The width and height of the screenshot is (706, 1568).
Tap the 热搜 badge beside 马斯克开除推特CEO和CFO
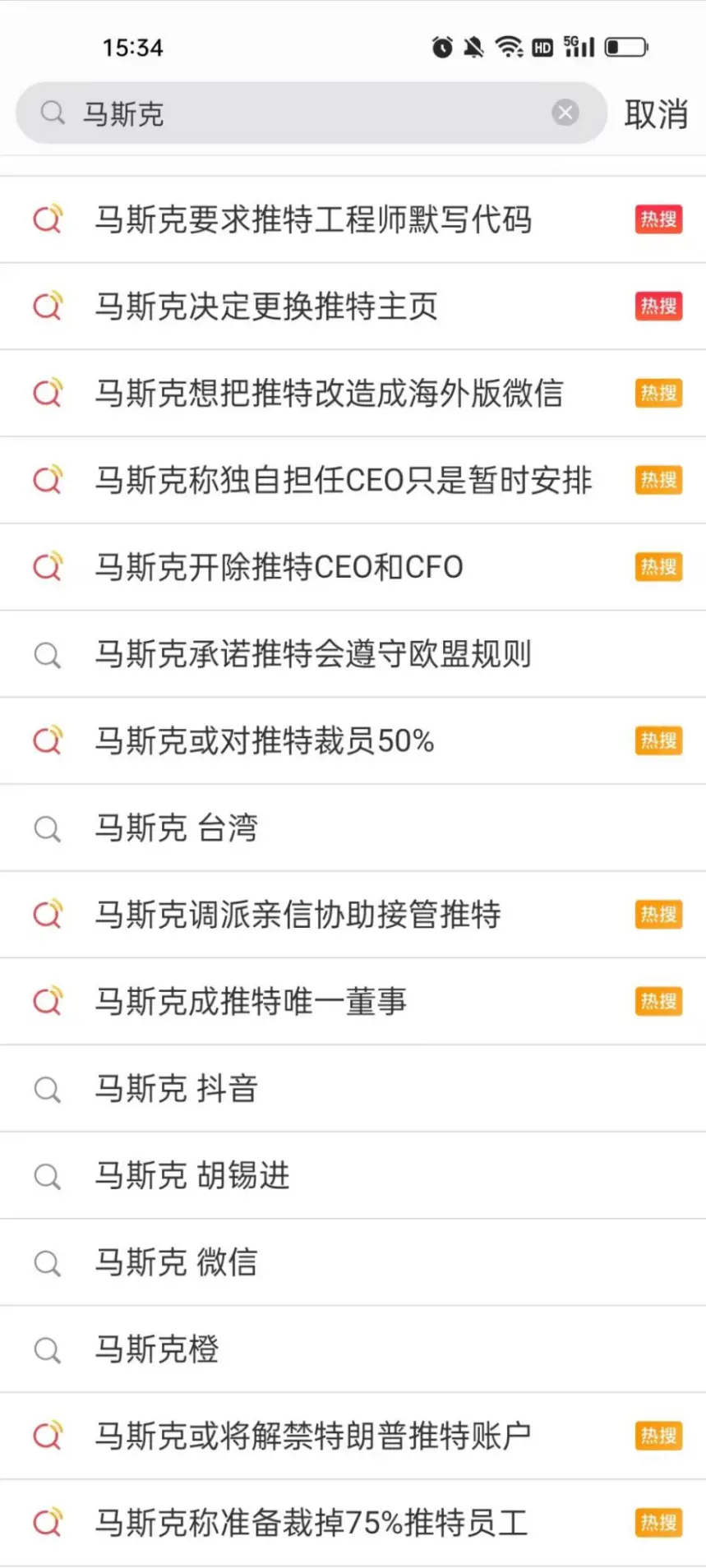[x=658, y=567]
